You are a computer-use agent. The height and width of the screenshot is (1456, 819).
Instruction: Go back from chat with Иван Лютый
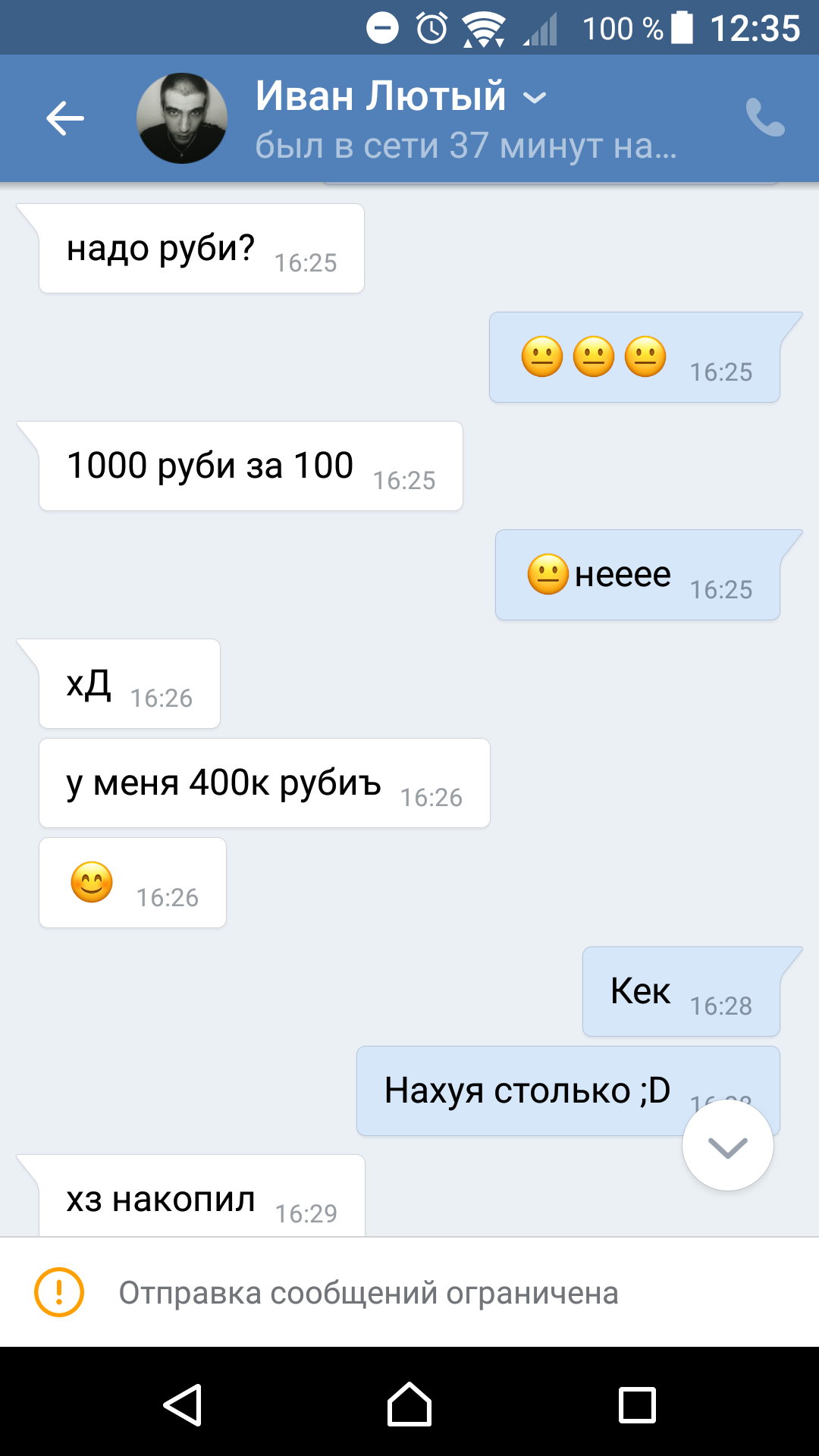coord(65,118)
